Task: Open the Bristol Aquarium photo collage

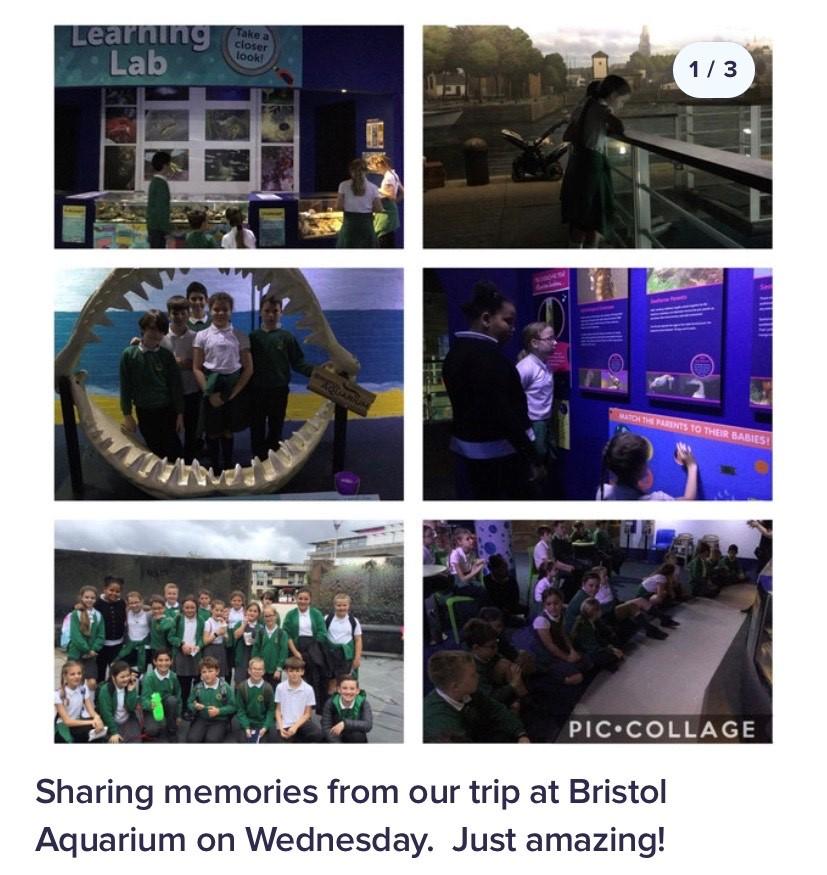Action: (413, 385)
